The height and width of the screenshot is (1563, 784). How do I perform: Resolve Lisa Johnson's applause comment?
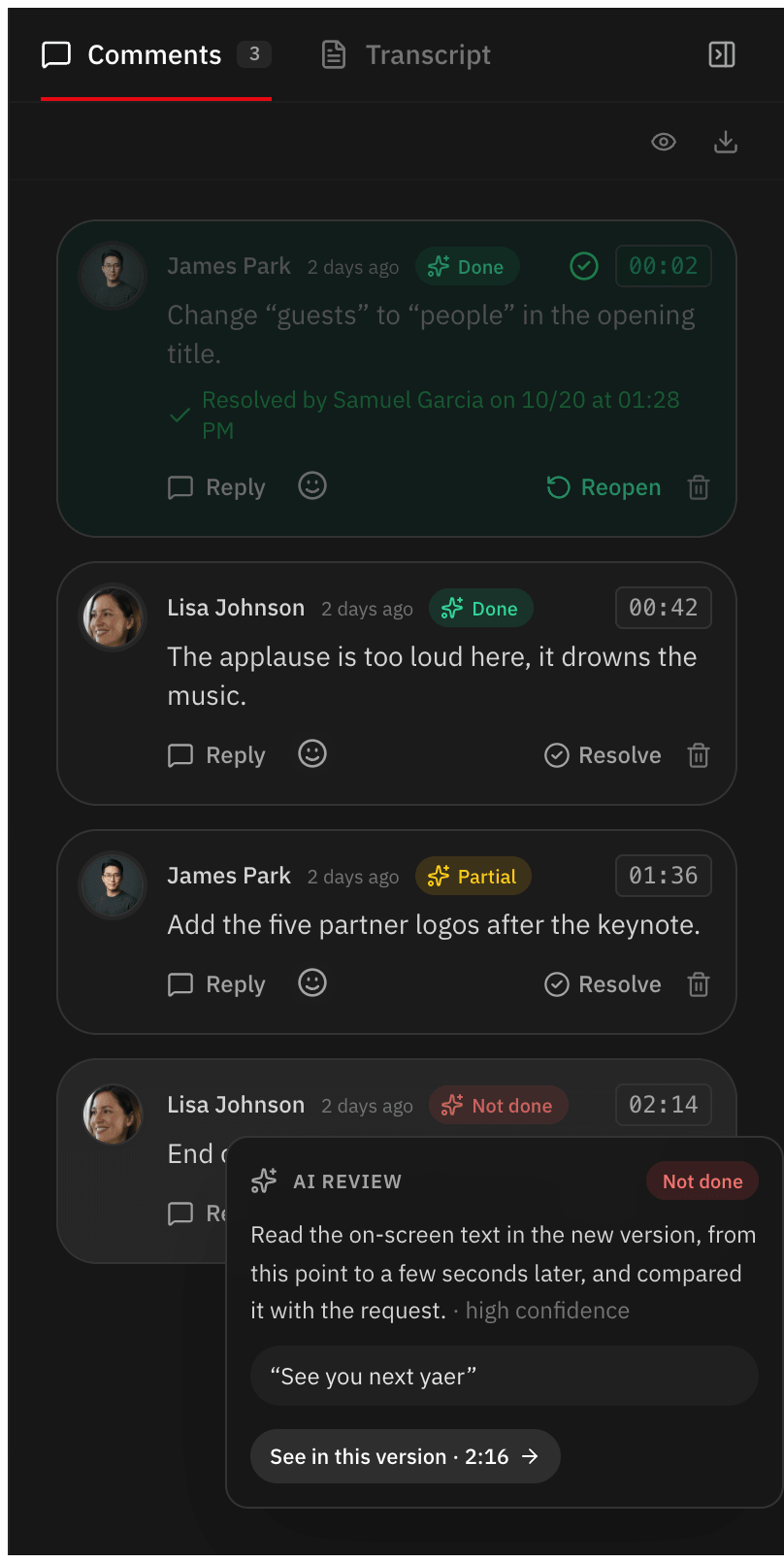[x=603, y=755]
